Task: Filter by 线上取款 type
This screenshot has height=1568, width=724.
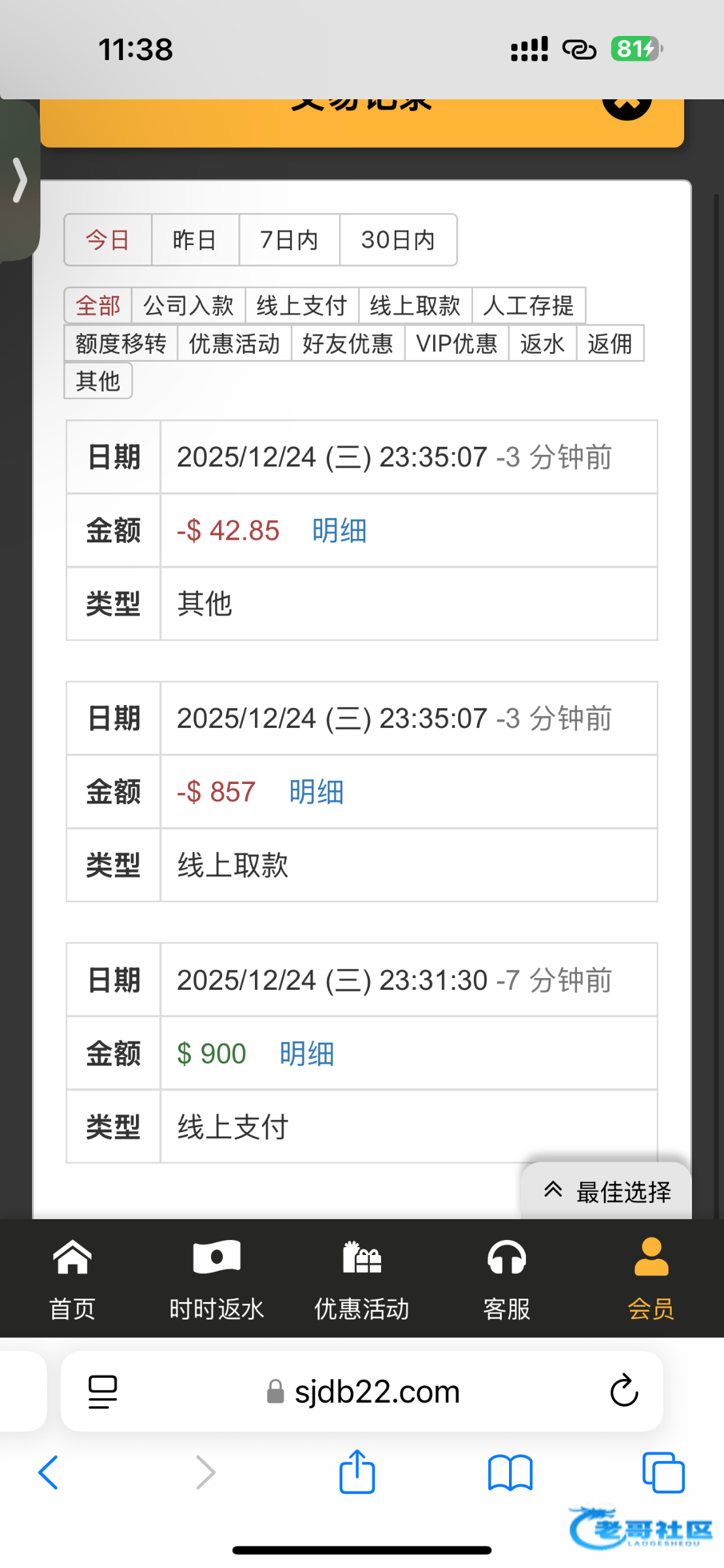Action: pos(415,306)
